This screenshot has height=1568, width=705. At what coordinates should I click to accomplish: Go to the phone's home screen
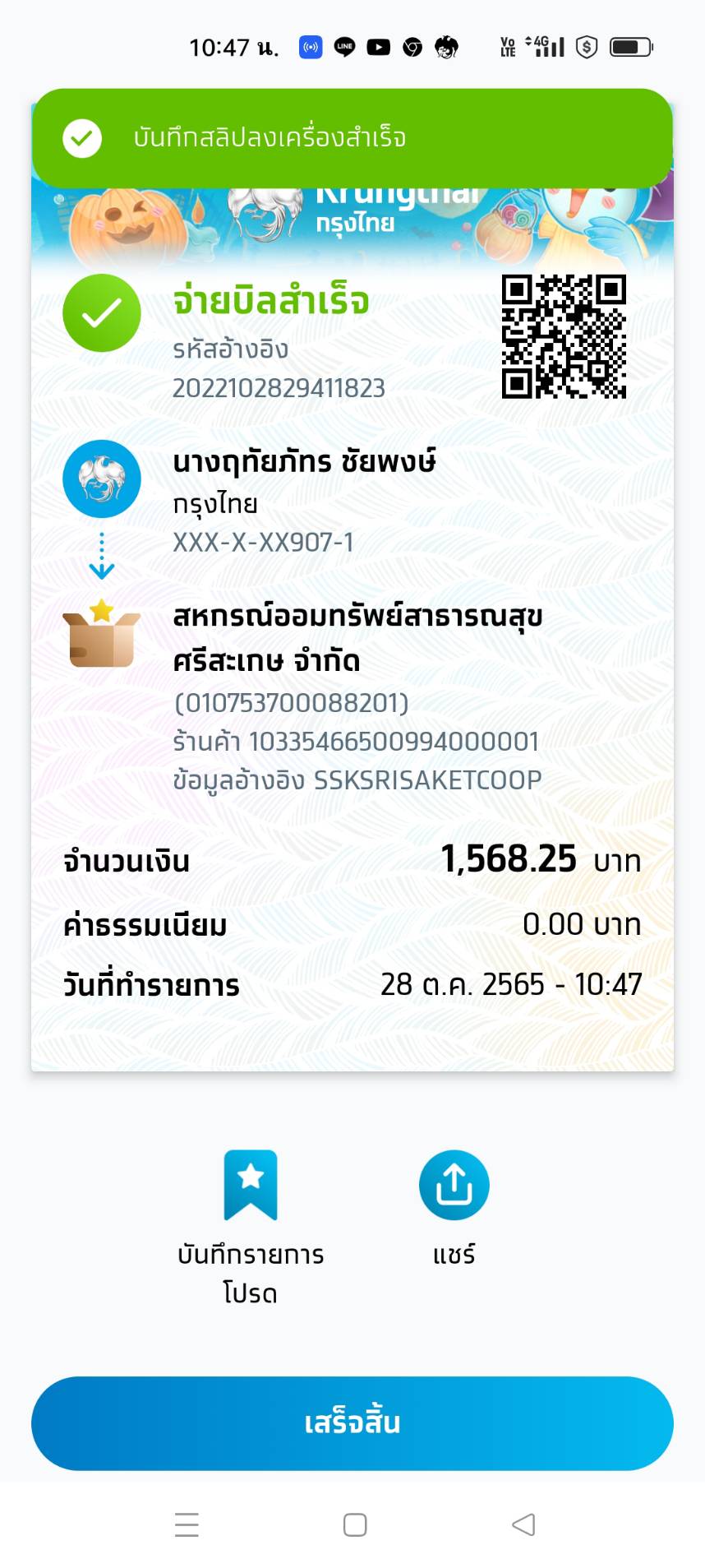click(355, 1524)
